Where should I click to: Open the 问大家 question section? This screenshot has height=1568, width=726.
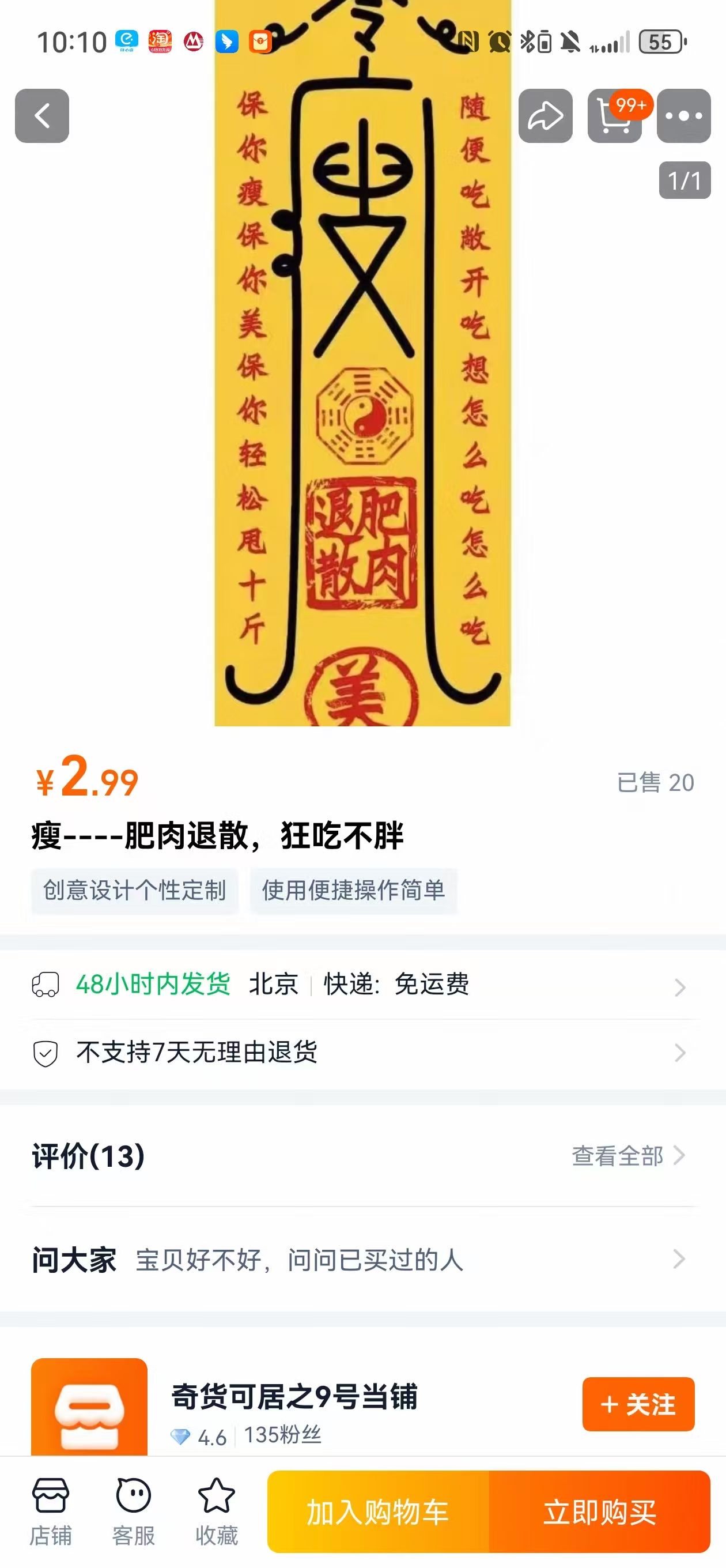point(362,1260)
